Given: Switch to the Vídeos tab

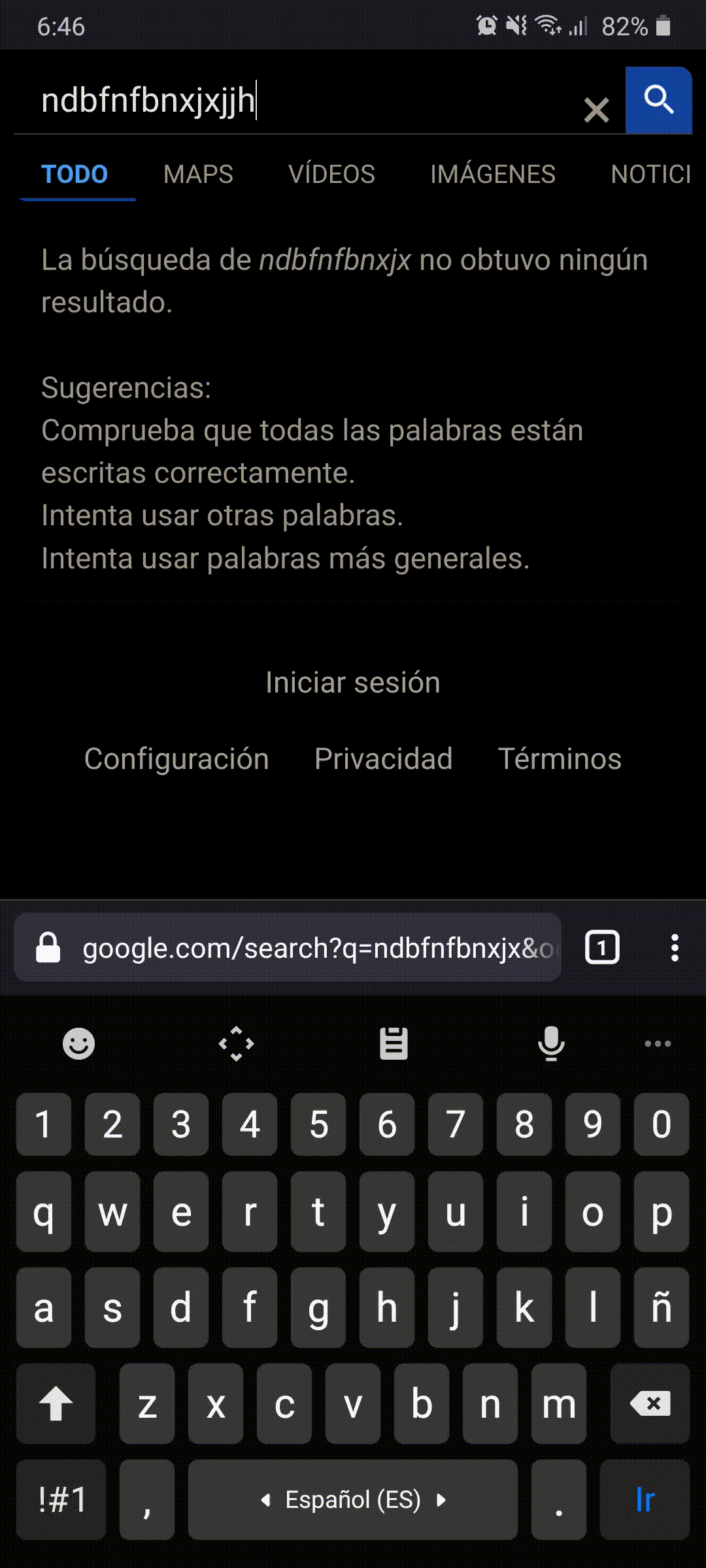Looking at the screenshot, I should click(x=331, y=174).
